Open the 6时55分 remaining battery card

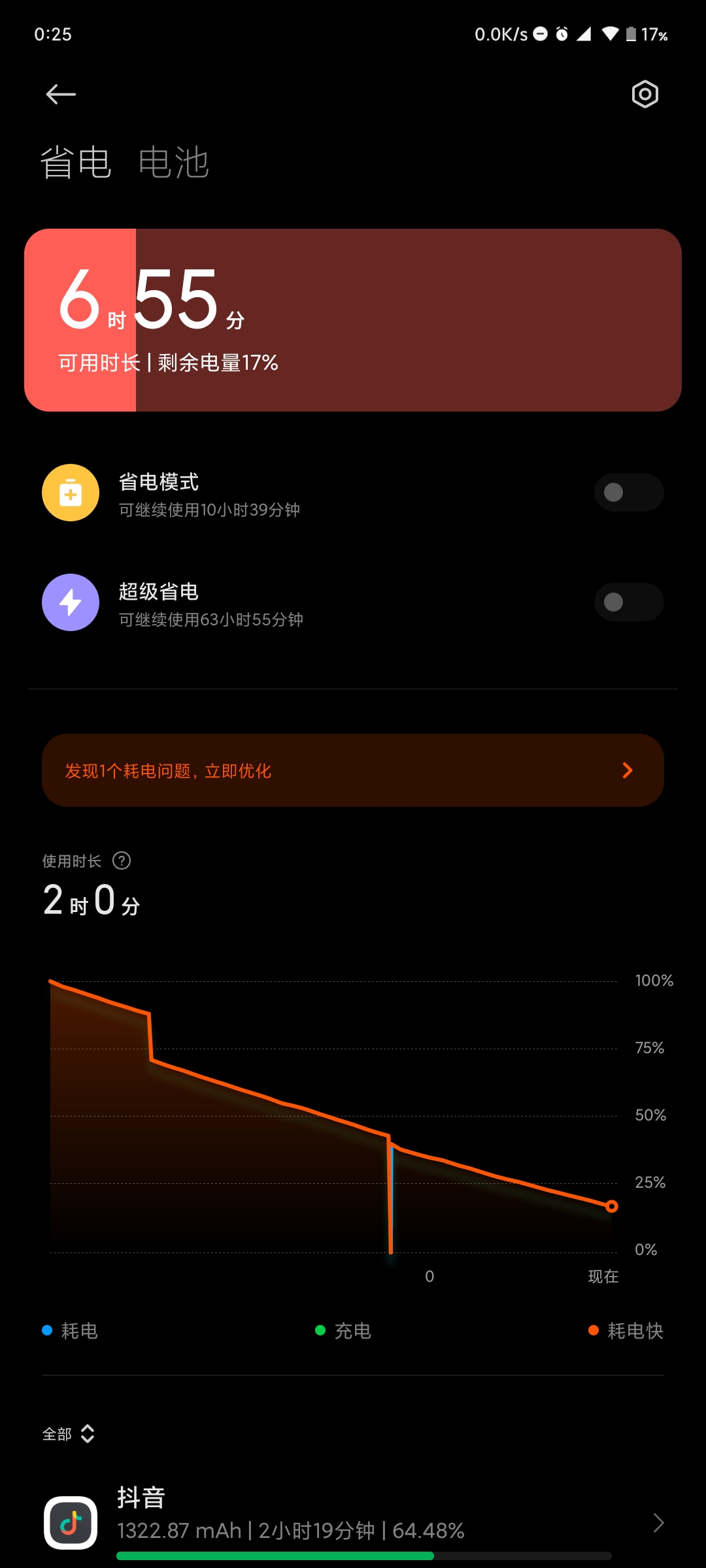[x=353, y=320]
